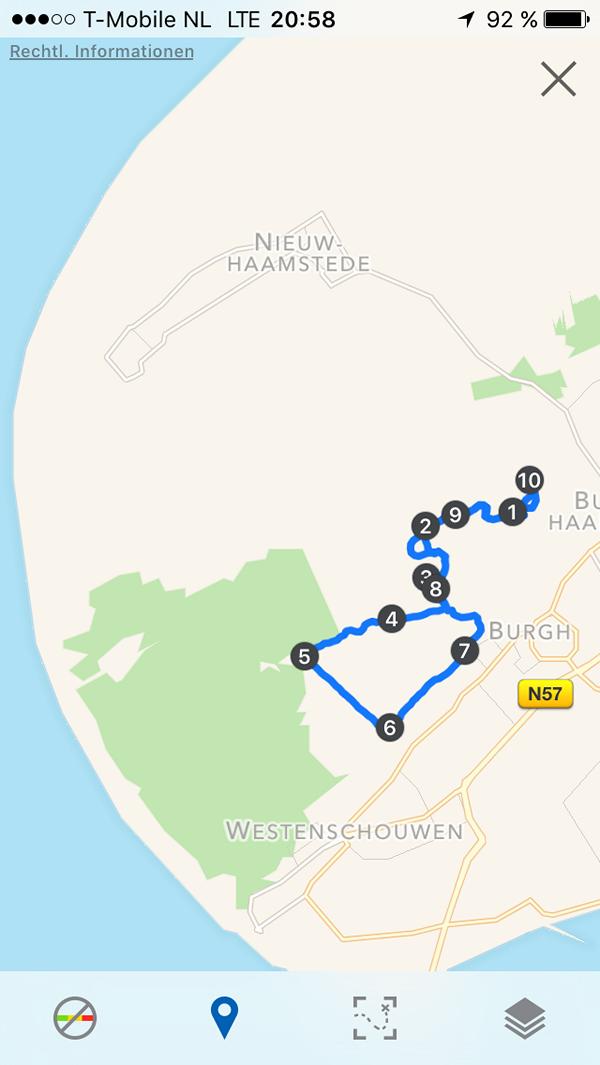The image size is (600, 1065).
Task: Fit the route to the screen
Action: point(375,1018)
